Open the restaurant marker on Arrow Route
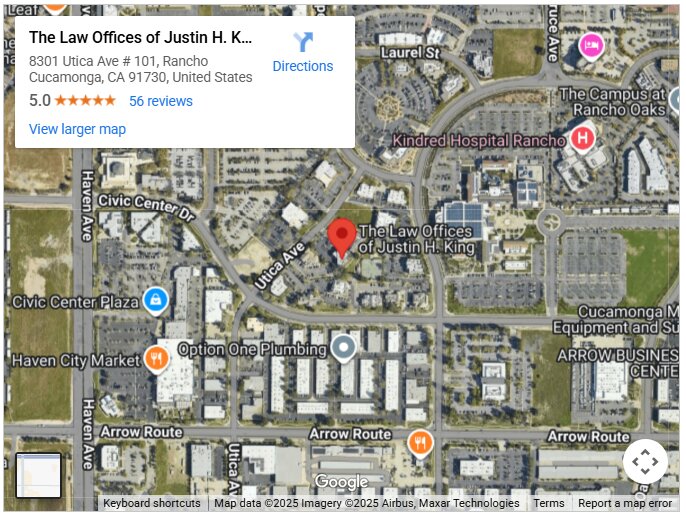The height and width of the screenshot is (515, 686). tap(420, 441)
